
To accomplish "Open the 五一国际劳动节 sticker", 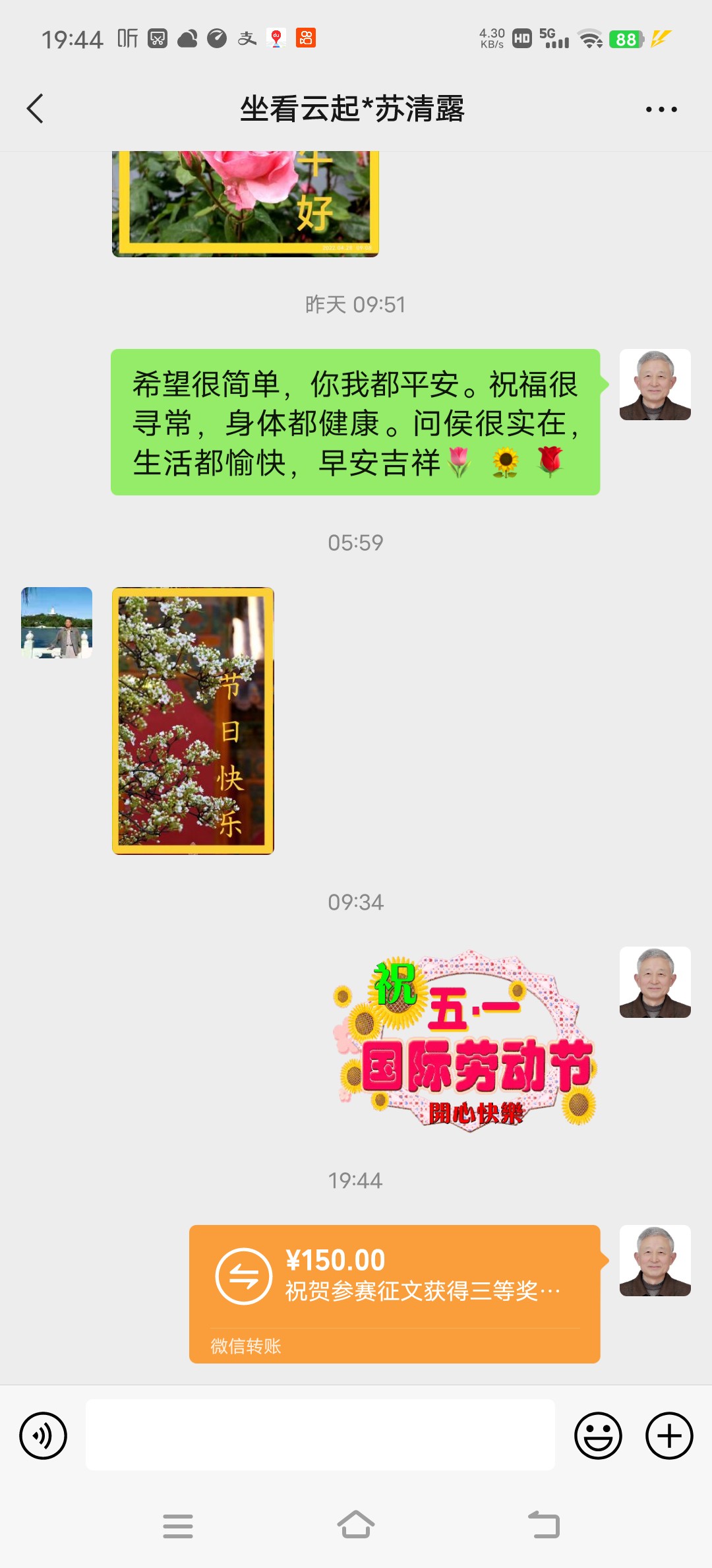I will pyautogui.click(x=465, y=1040).
